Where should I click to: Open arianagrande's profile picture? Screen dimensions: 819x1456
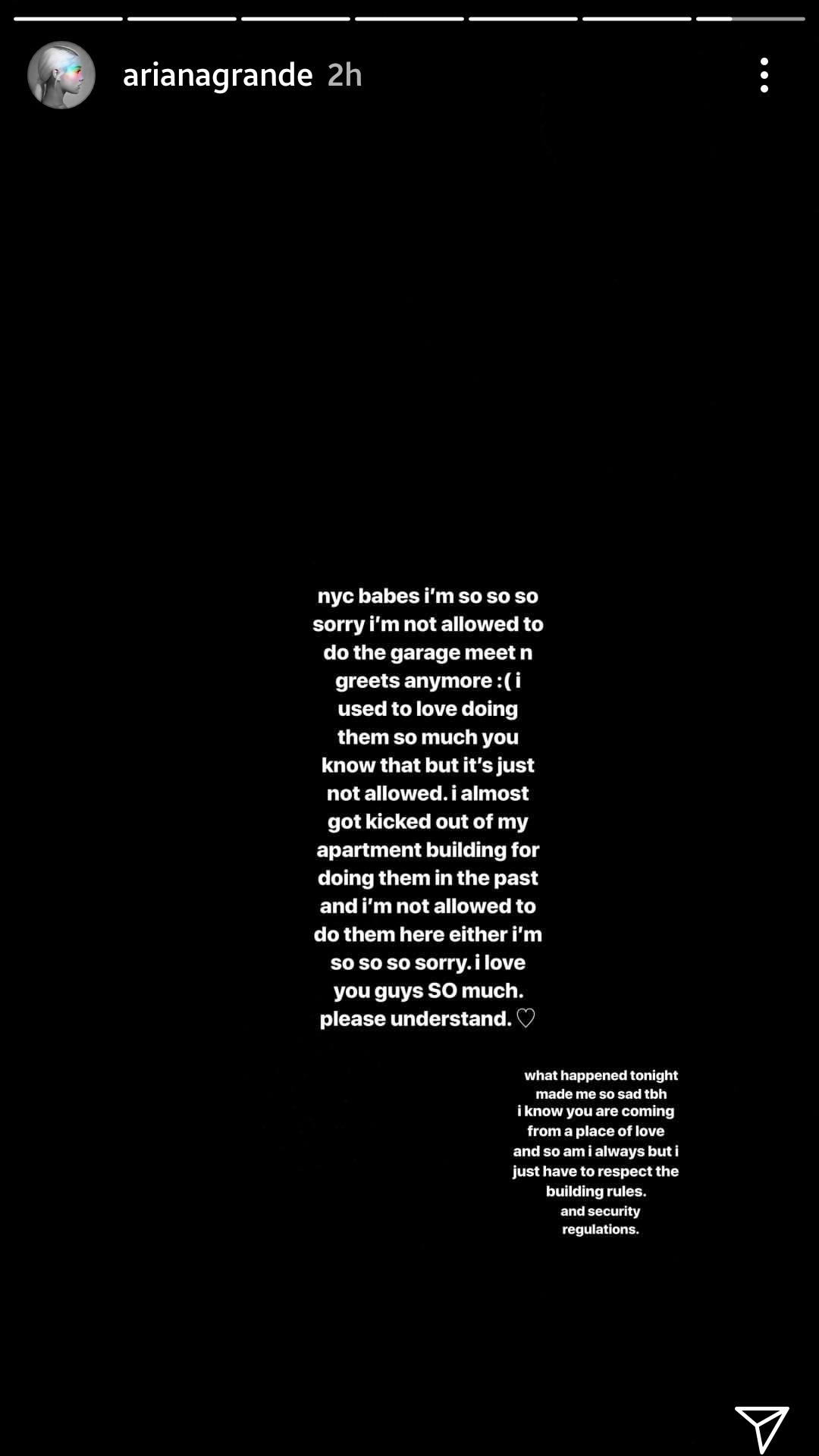[61, 75]
